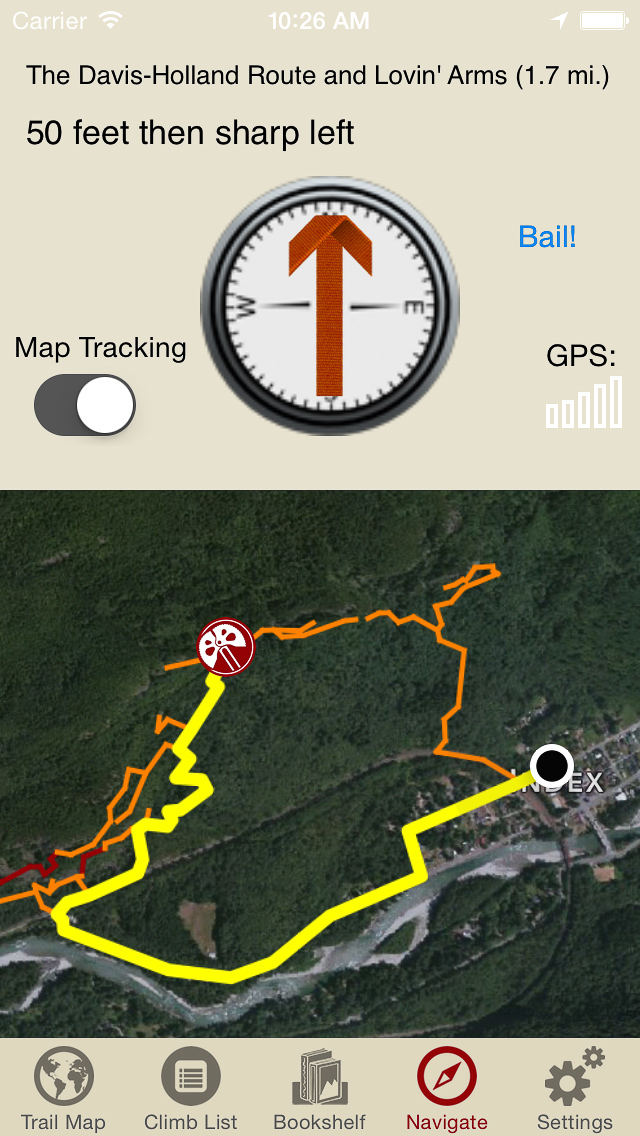Select the Navigate tab
The width and height of the screenshot is (640, 1136).
pos(447,1090)
